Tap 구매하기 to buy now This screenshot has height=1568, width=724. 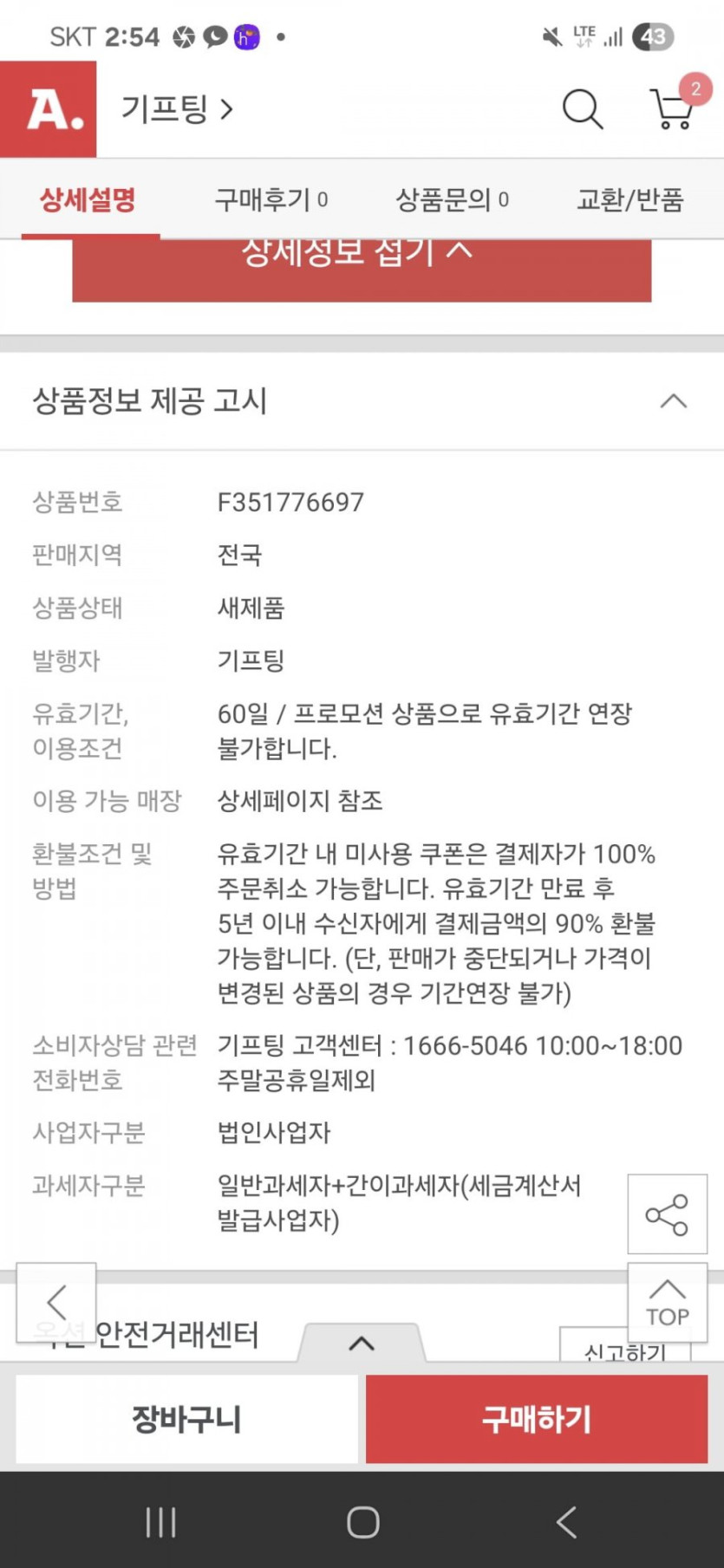[x=537, y=1419]
